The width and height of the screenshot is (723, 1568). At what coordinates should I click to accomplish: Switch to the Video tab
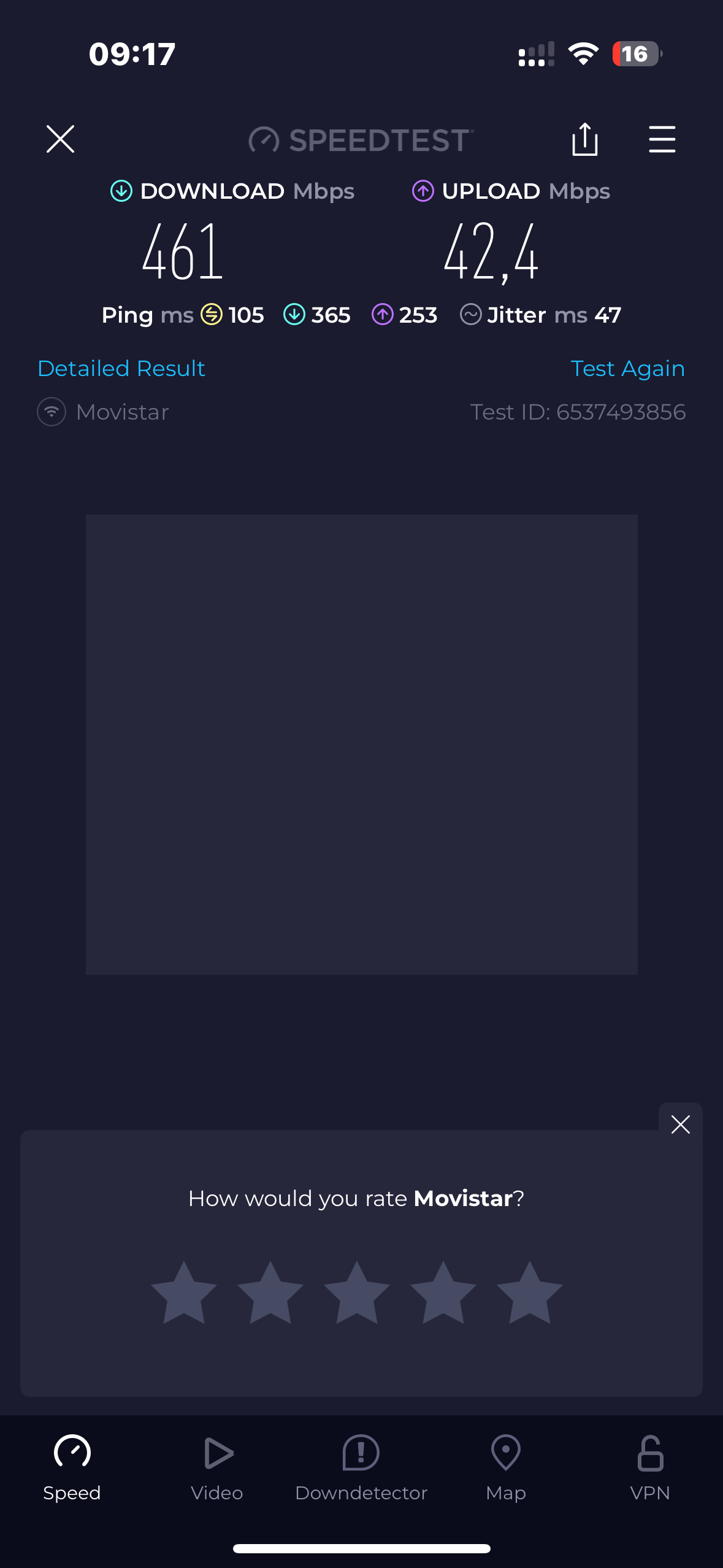coord(217,1468)
